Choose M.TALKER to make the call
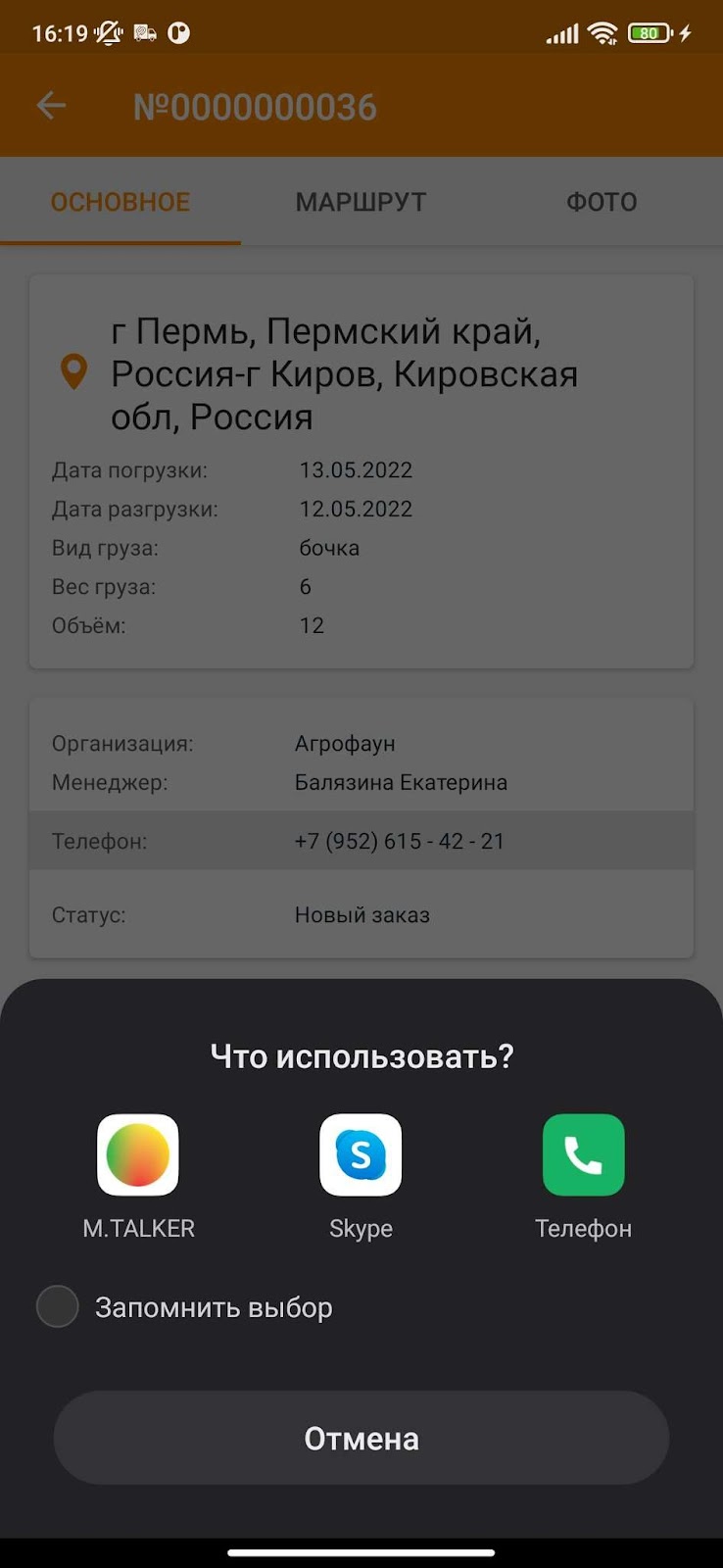 [x=138, y=1155]
